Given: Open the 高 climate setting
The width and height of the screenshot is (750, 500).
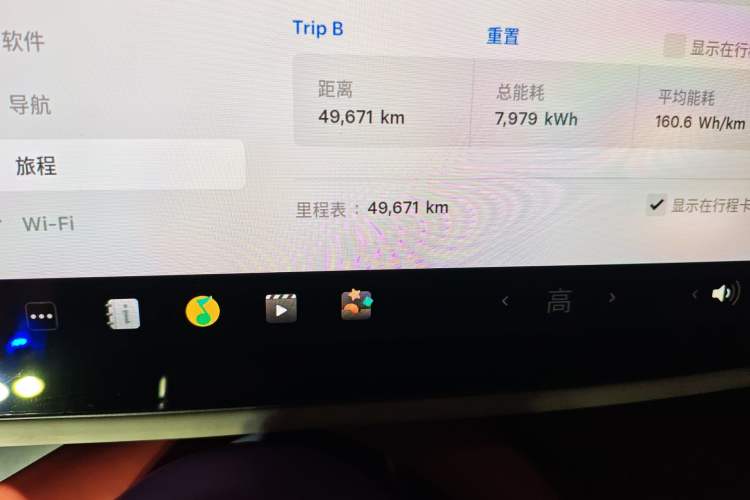Looking at the screenshot, I should 559,300.
